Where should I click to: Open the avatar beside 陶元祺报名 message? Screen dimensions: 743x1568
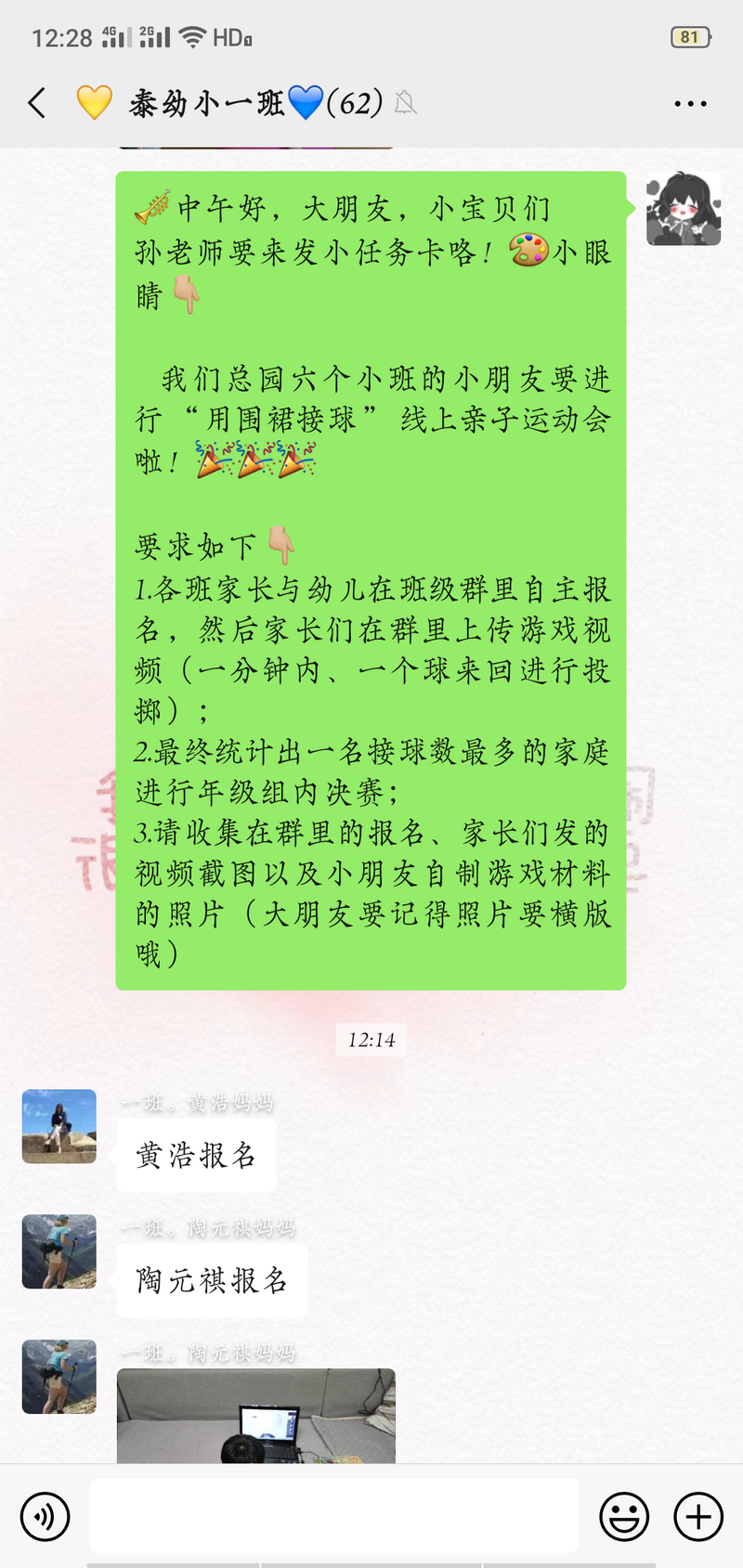59,1251
